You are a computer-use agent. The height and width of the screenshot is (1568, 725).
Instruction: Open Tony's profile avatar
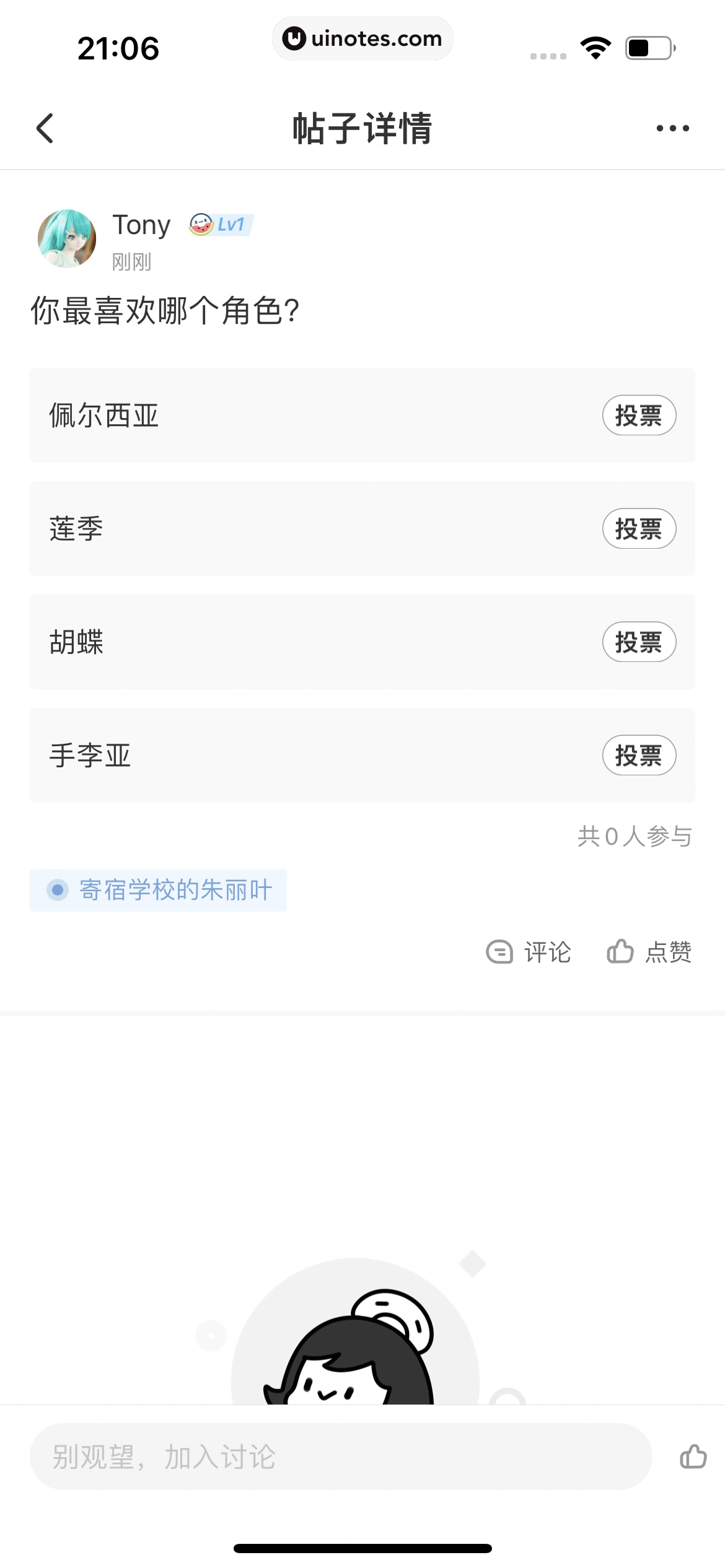click(x=67, y=238)
